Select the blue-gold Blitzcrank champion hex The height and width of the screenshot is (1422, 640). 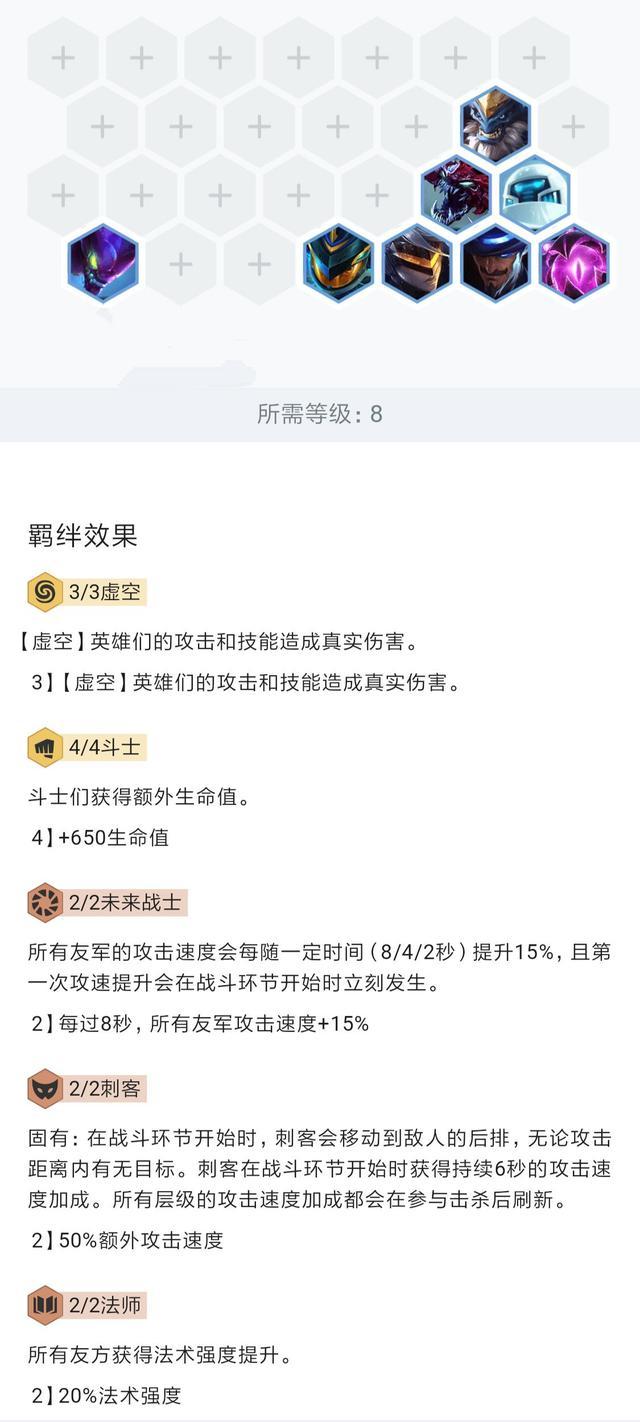click(338, 264)
